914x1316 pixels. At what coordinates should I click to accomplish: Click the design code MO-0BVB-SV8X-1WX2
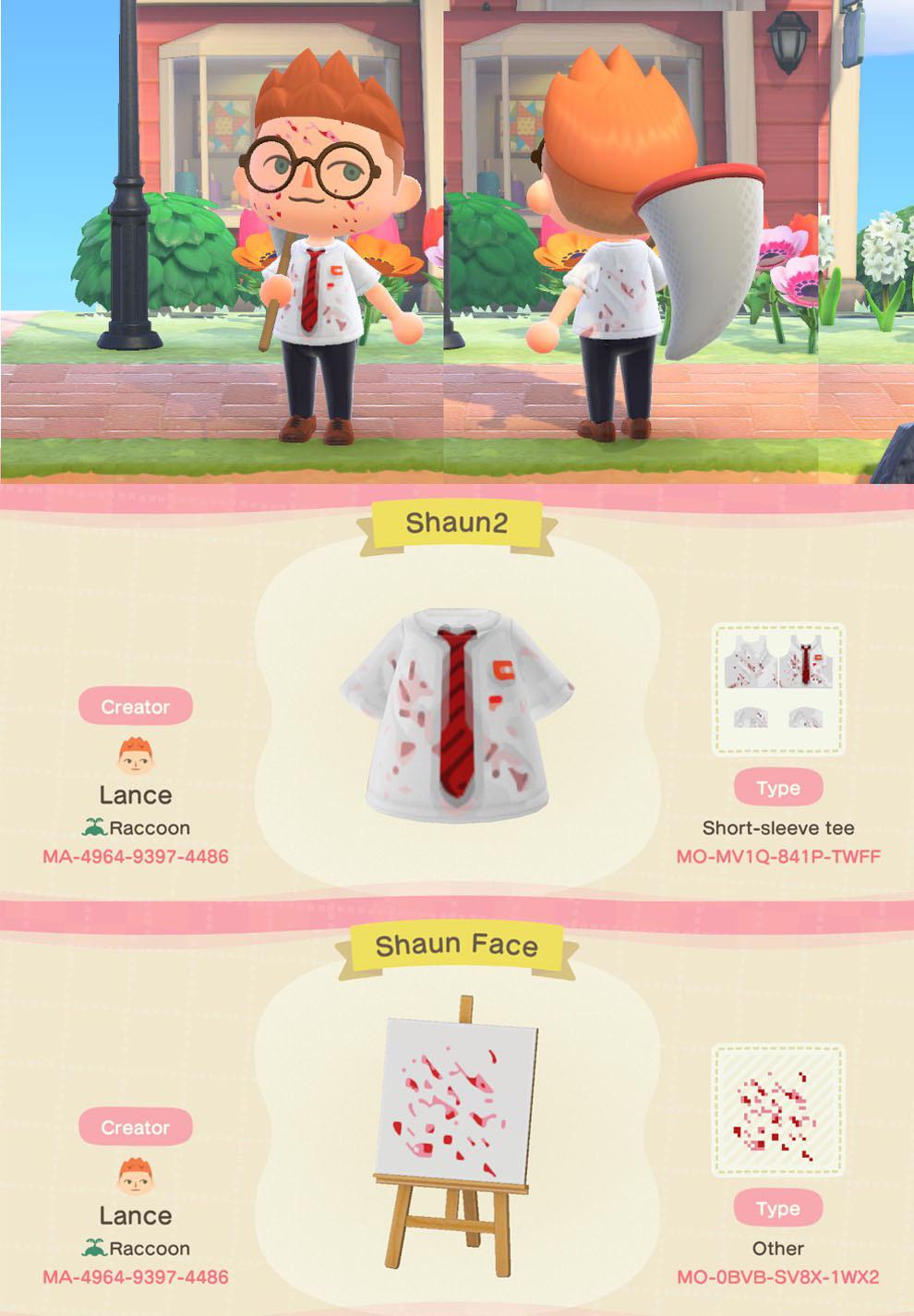[x=780, y=1276]
